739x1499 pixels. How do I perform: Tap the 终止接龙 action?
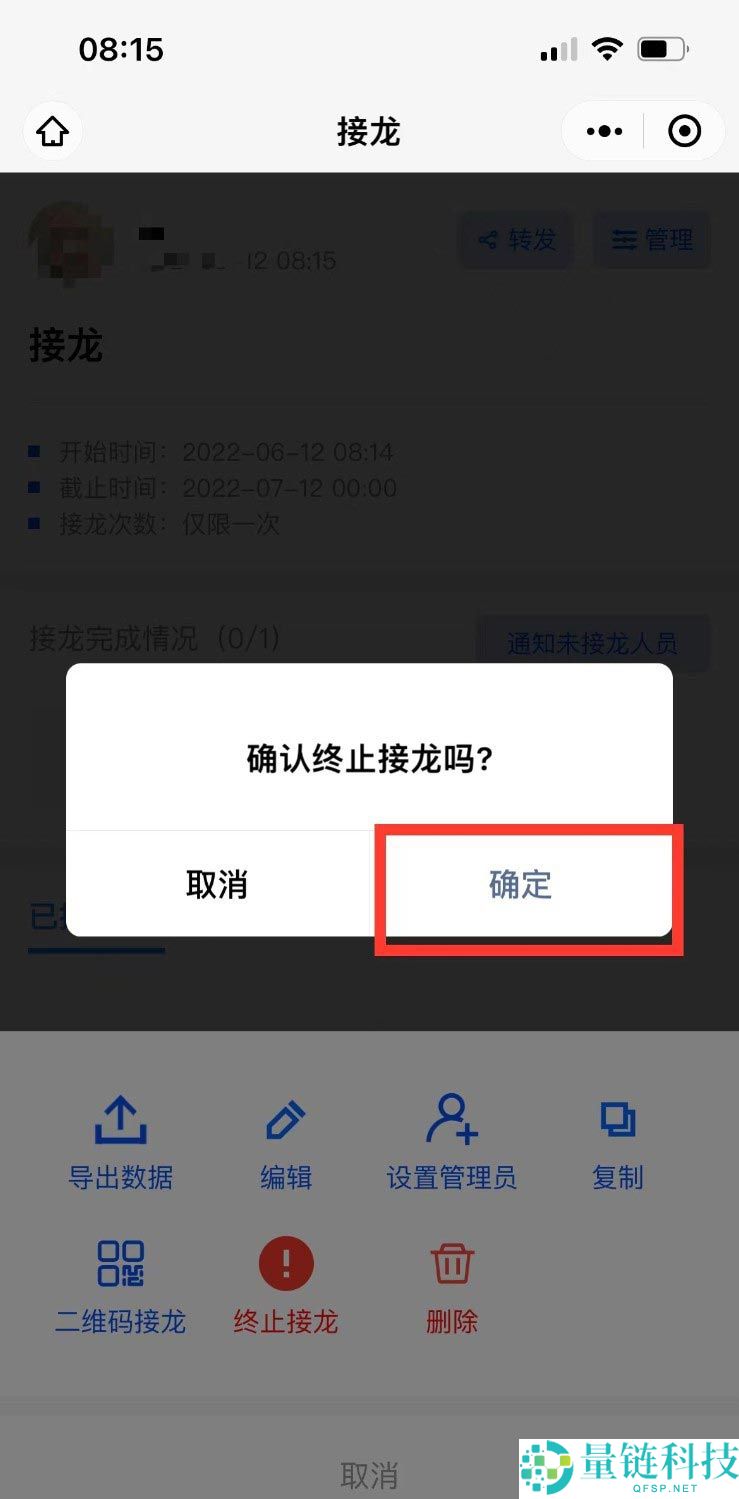pos(286,1286)
